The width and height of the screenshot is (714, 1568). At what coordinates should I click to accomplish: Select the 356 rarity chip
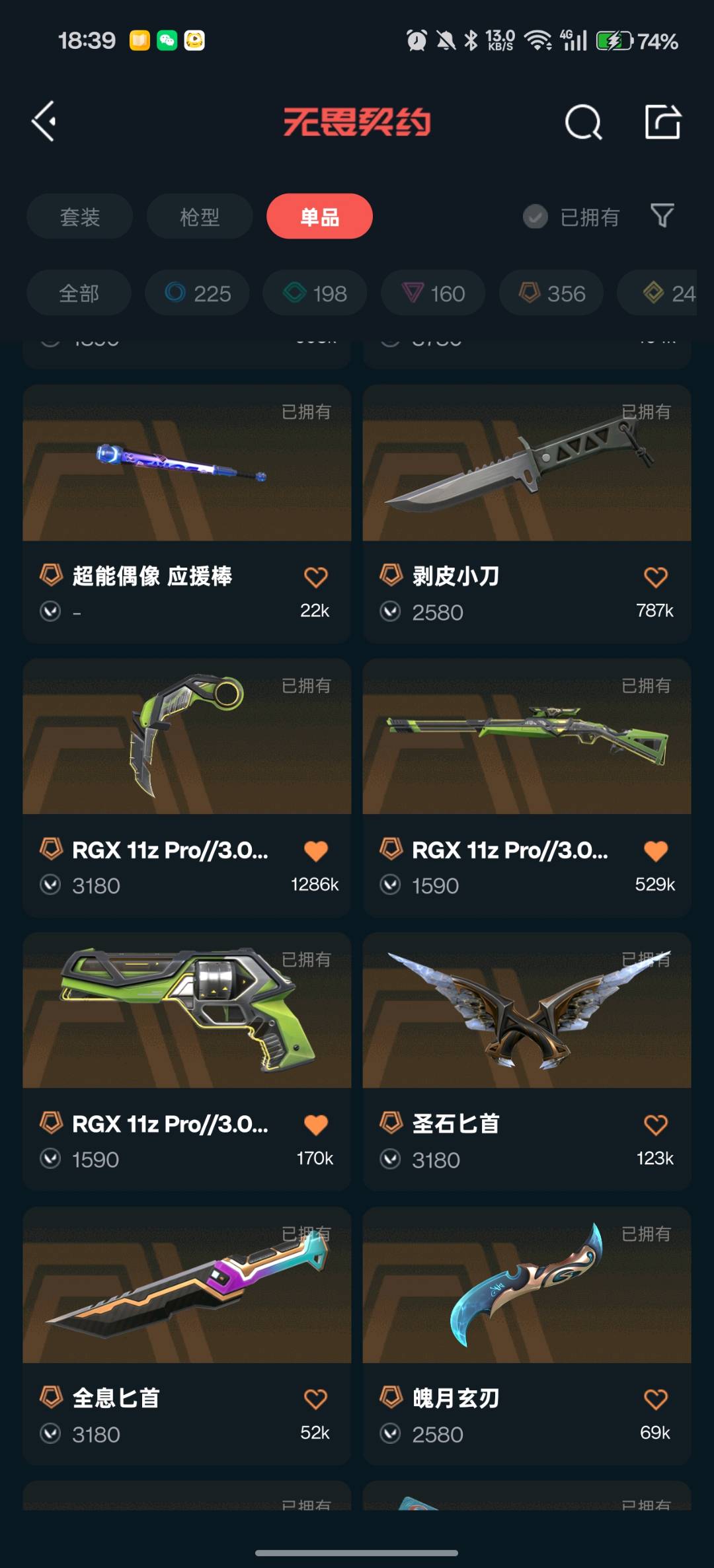(551, 293)
